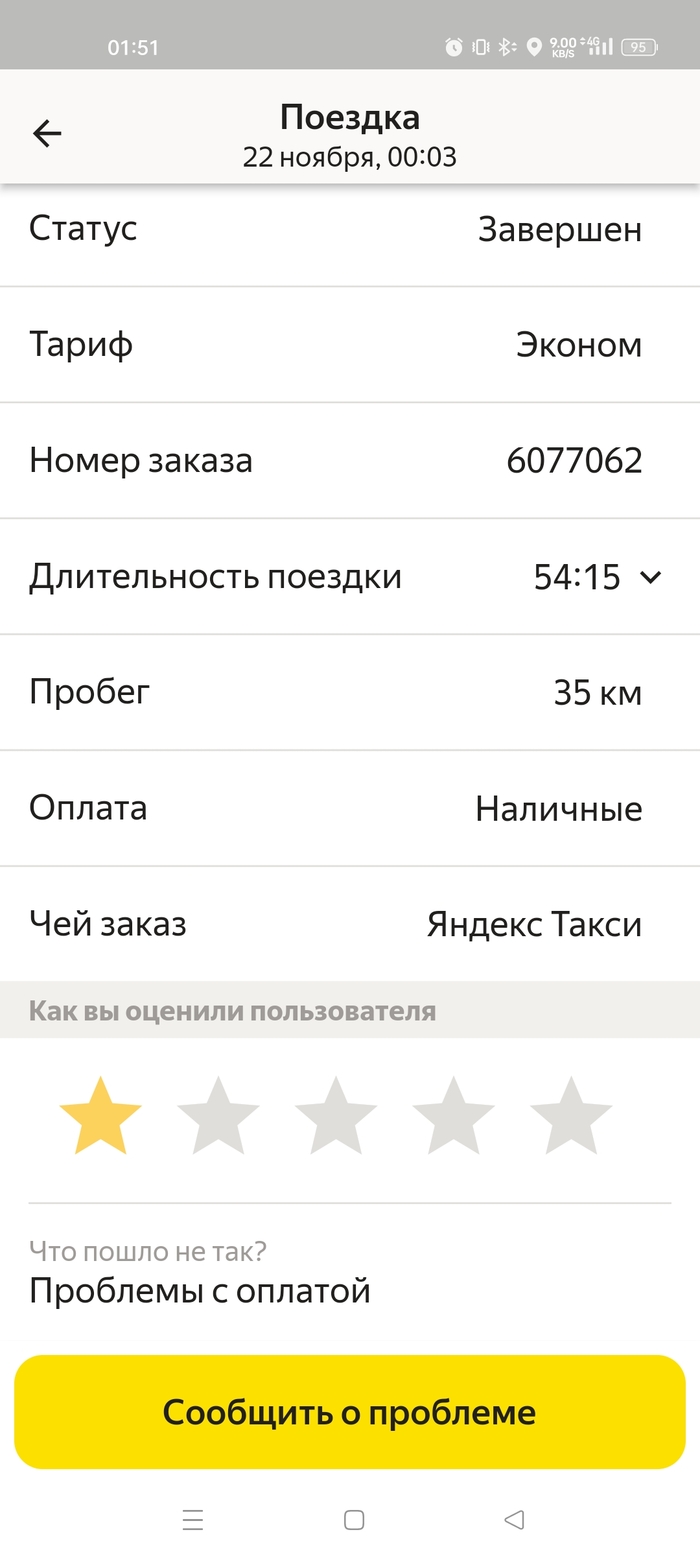
Task: Set the rating to four stars
Action: pyautogui.click(x=453, y=1116)
